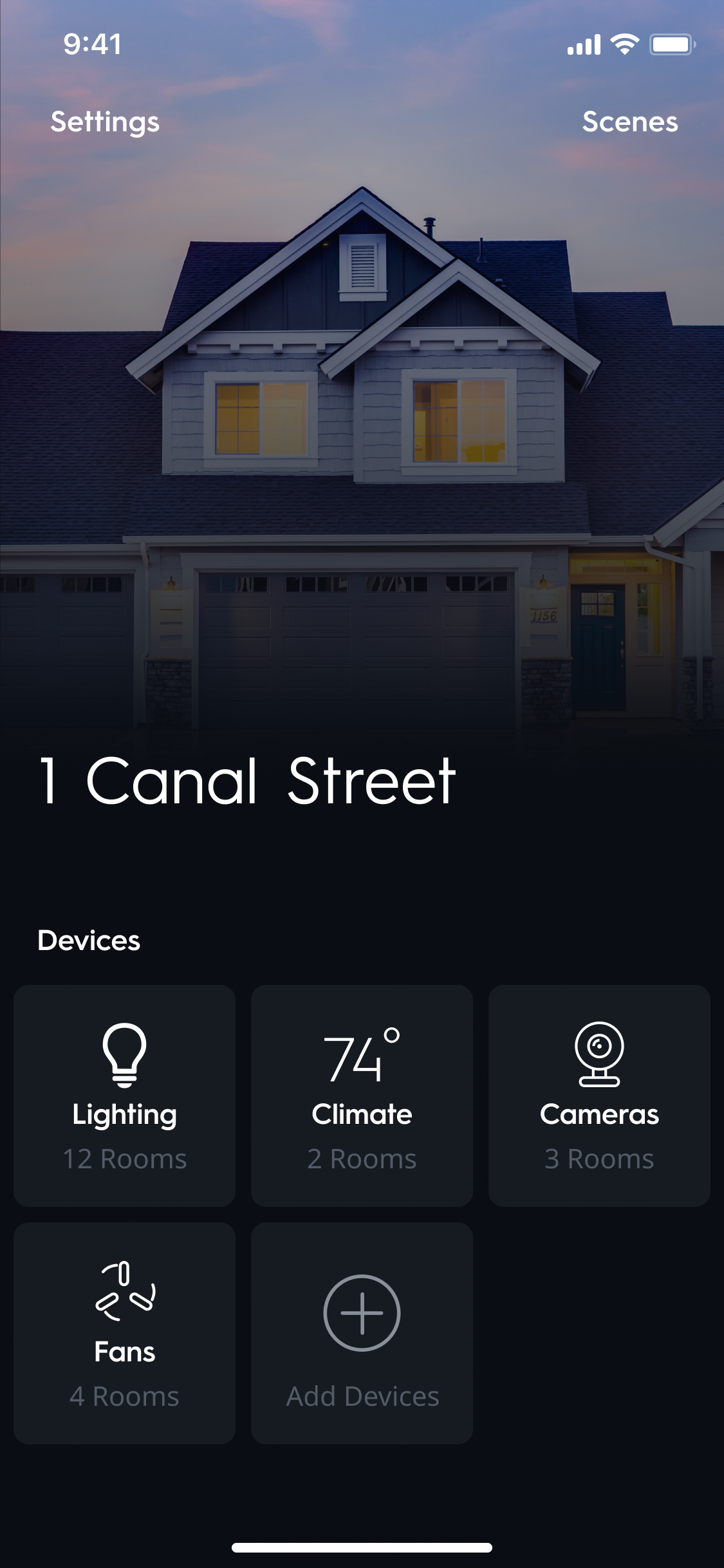Open the Climate card showing 74°
The height and width of the screenshot is (1568, 724).
pyautogui.click(x=362, y=1096)
